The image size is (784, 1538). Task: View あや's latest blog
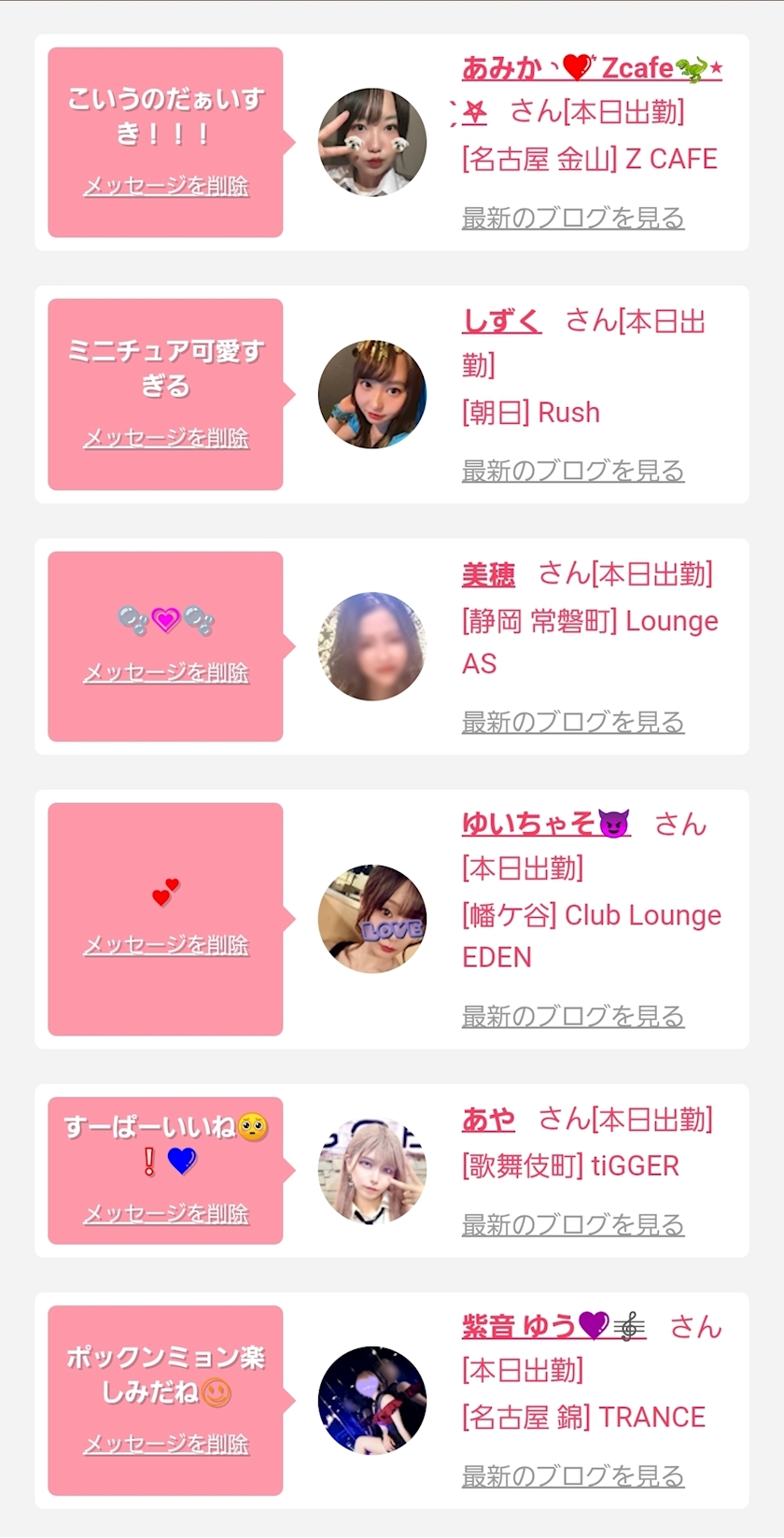pos(573,1224)
